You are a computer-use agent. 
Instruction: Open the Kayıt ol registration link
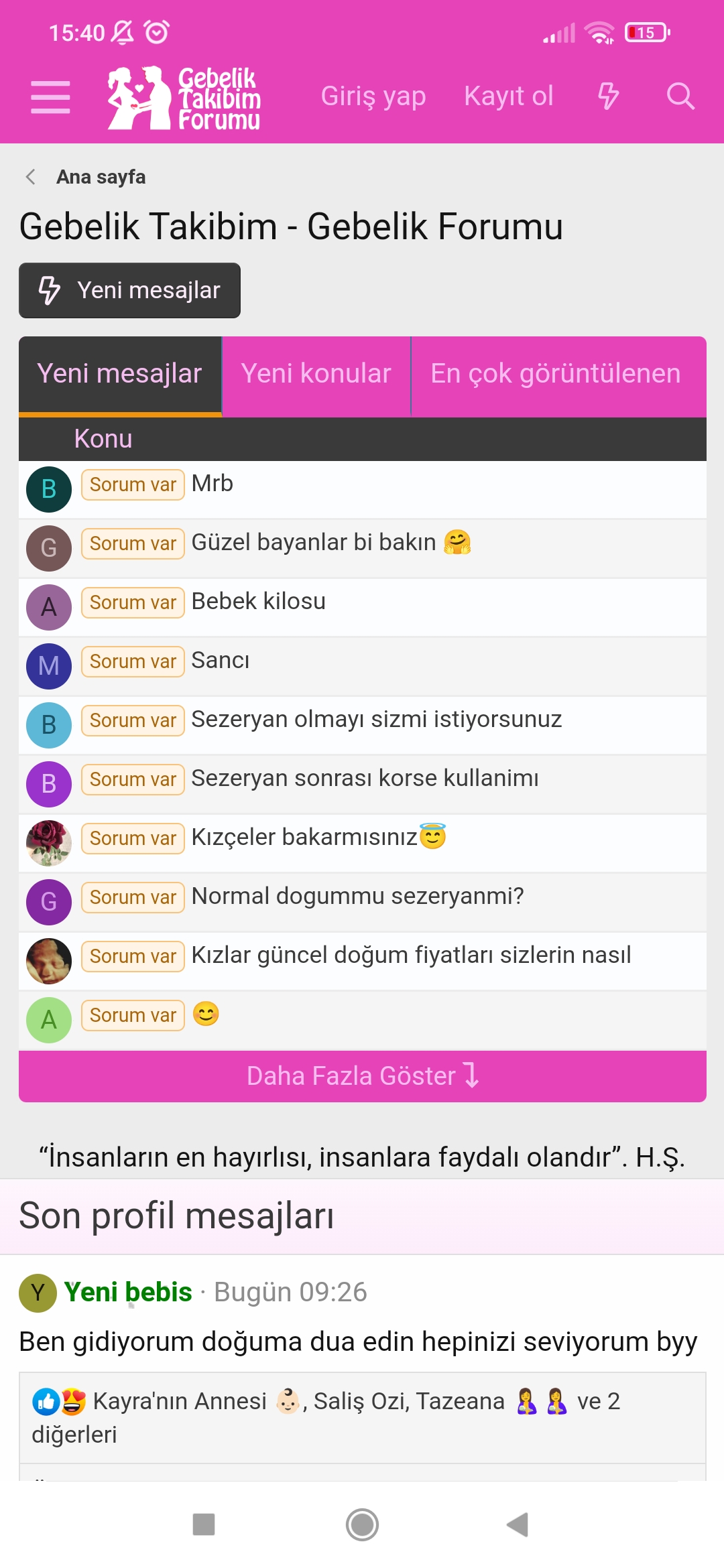point(508,96)
